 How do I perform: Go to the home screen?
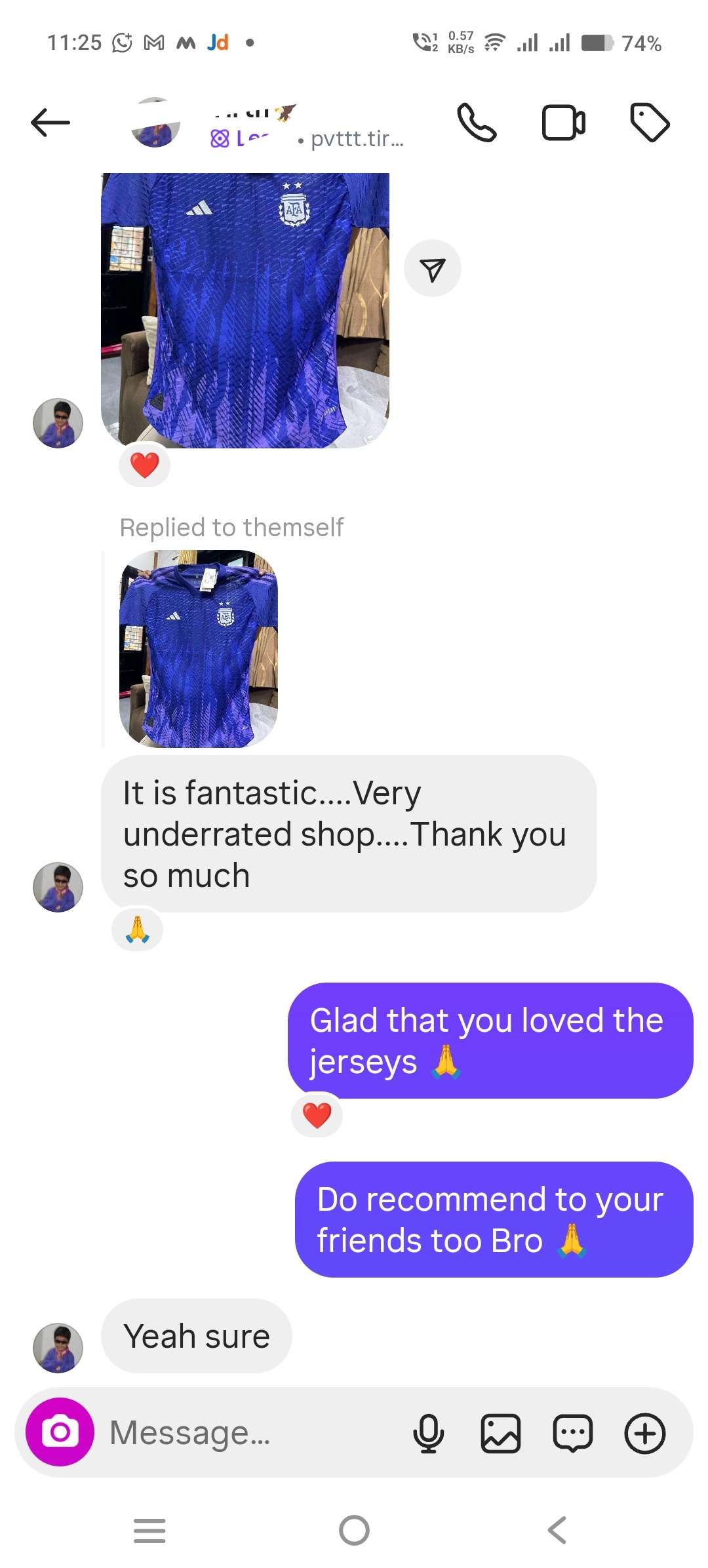point(354,1531)
